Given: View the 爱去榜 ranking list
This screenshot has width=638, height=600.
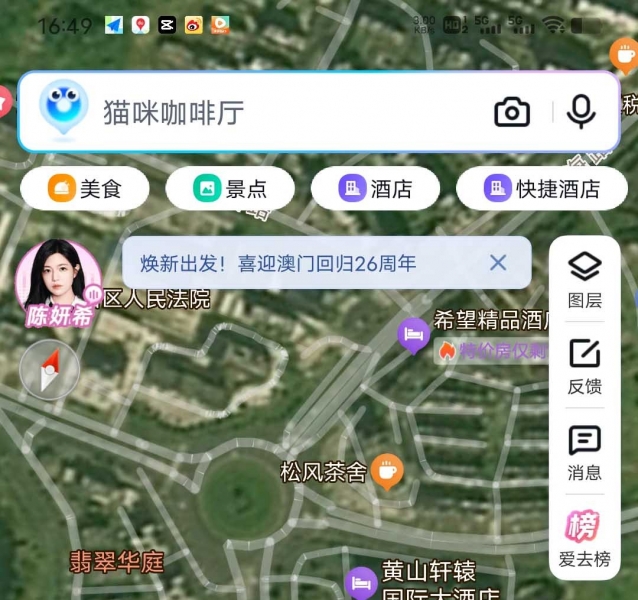Looking at the screenshot, I should coord(584,538).
